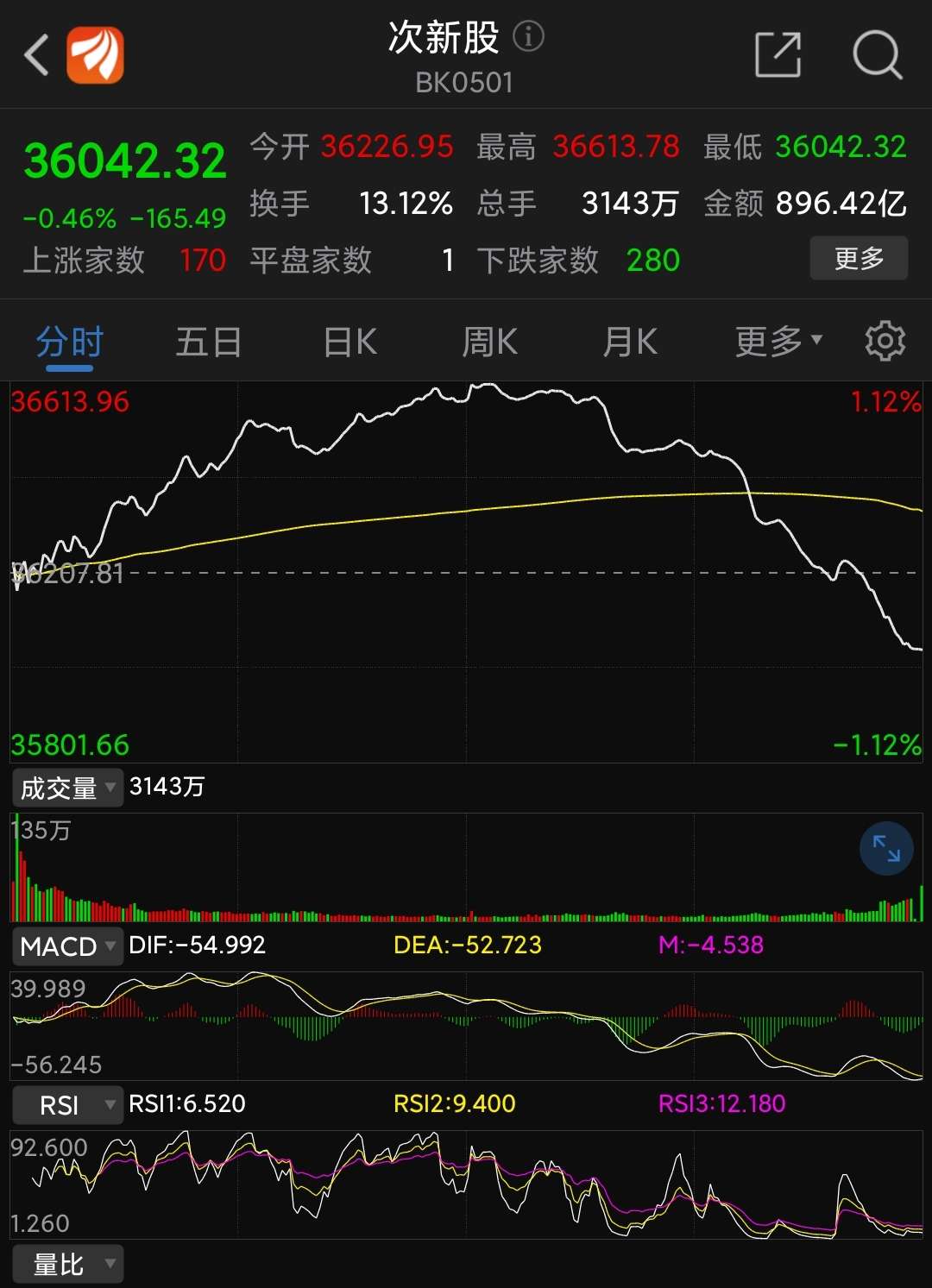Image resolution: width=932 pixels, height=1288 pixels.
Task: Switch the chart to 五日 view
Action: 207,341
